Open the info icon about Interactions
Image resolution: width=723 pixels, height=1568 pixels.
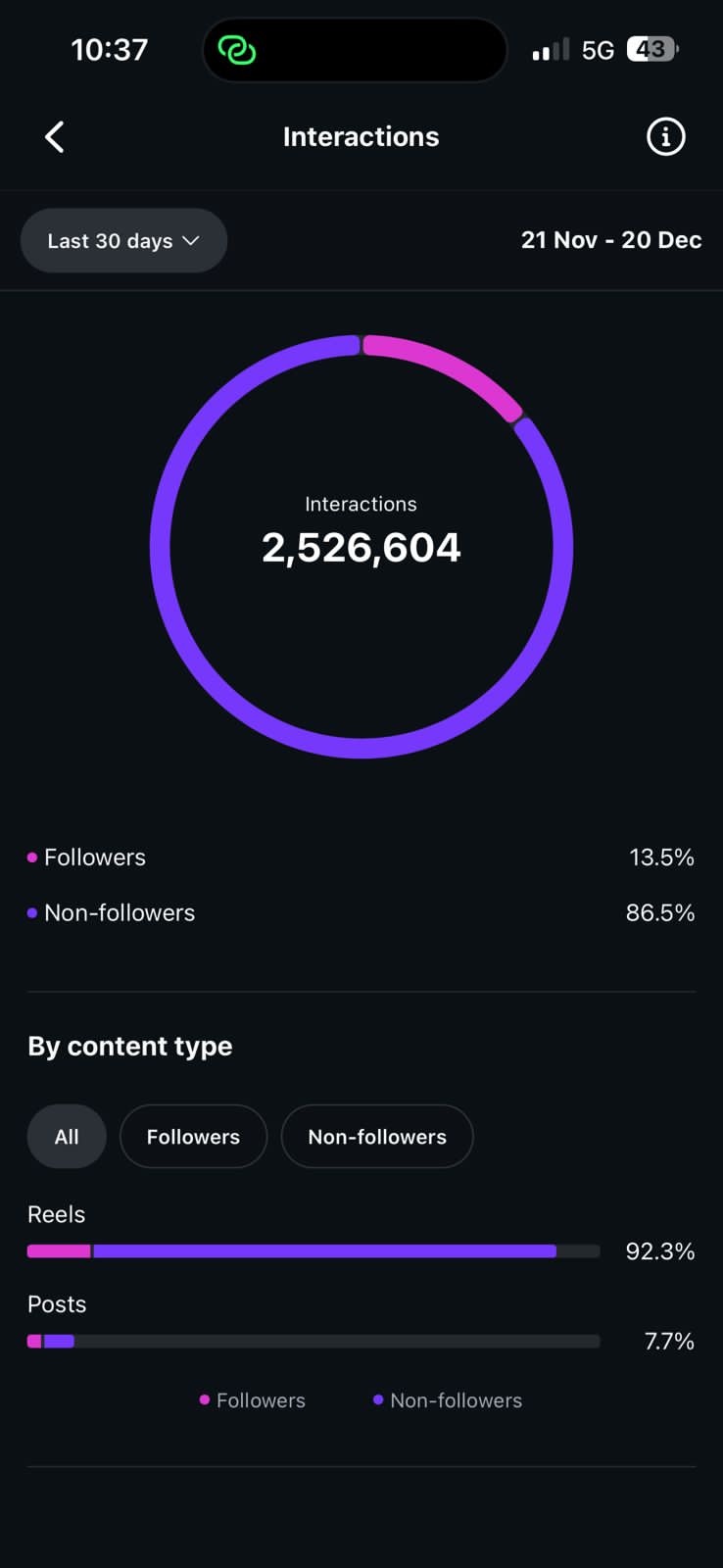point(665,137)
